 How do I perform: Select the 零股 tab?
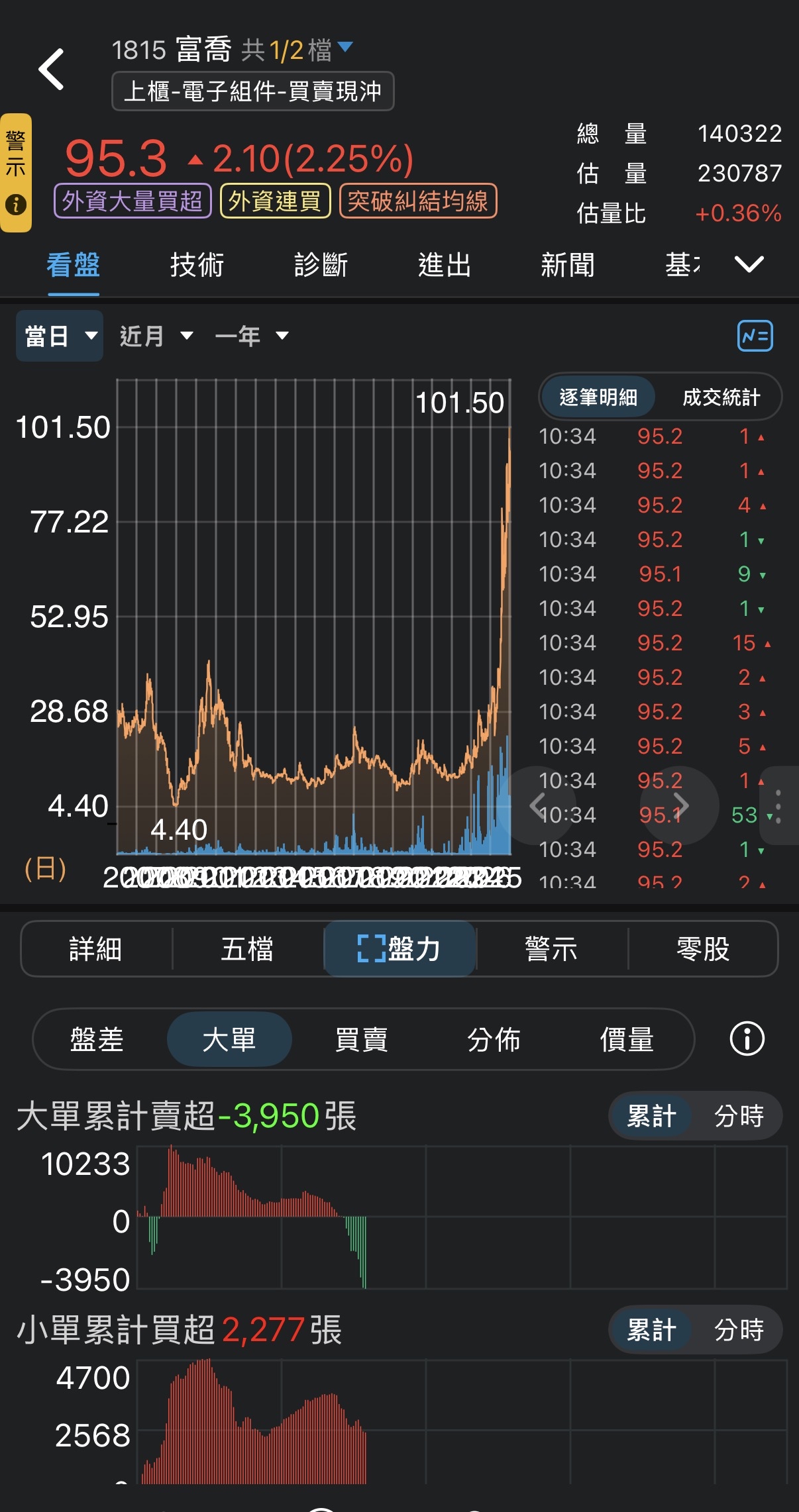coord(702,949)
